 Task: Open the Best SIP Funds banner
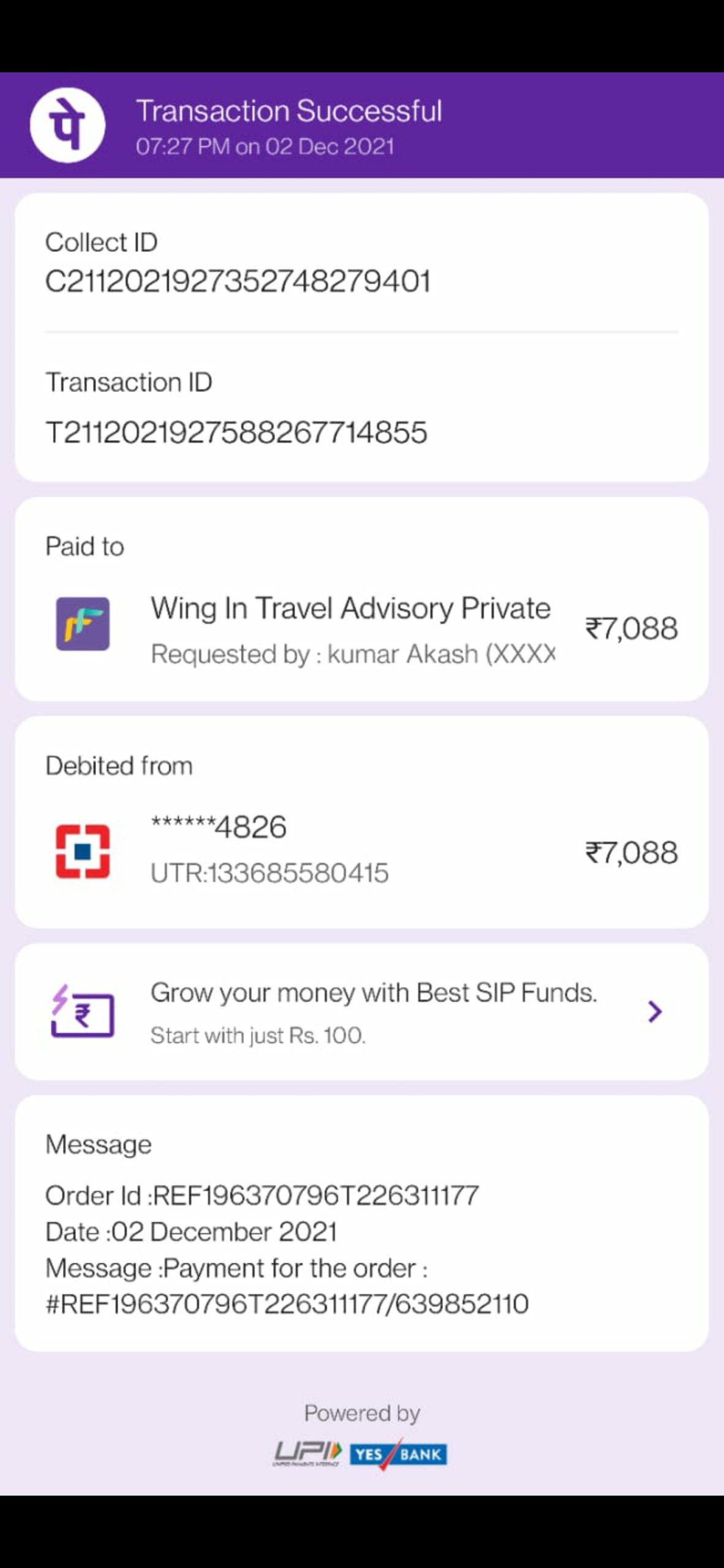click(361, 1011)
